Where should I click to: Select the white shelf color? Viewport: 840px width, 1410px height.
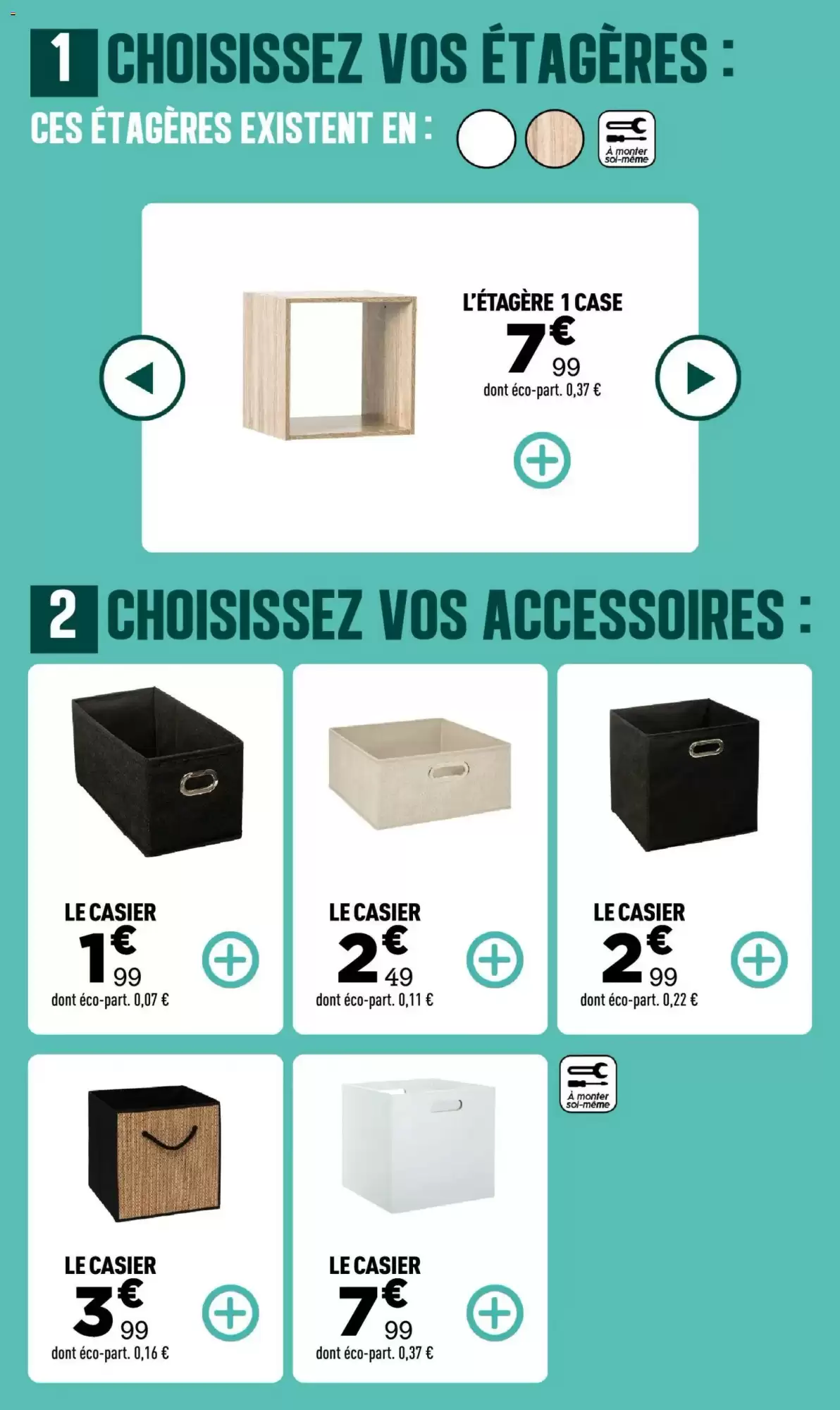click(x=486, y=139)
